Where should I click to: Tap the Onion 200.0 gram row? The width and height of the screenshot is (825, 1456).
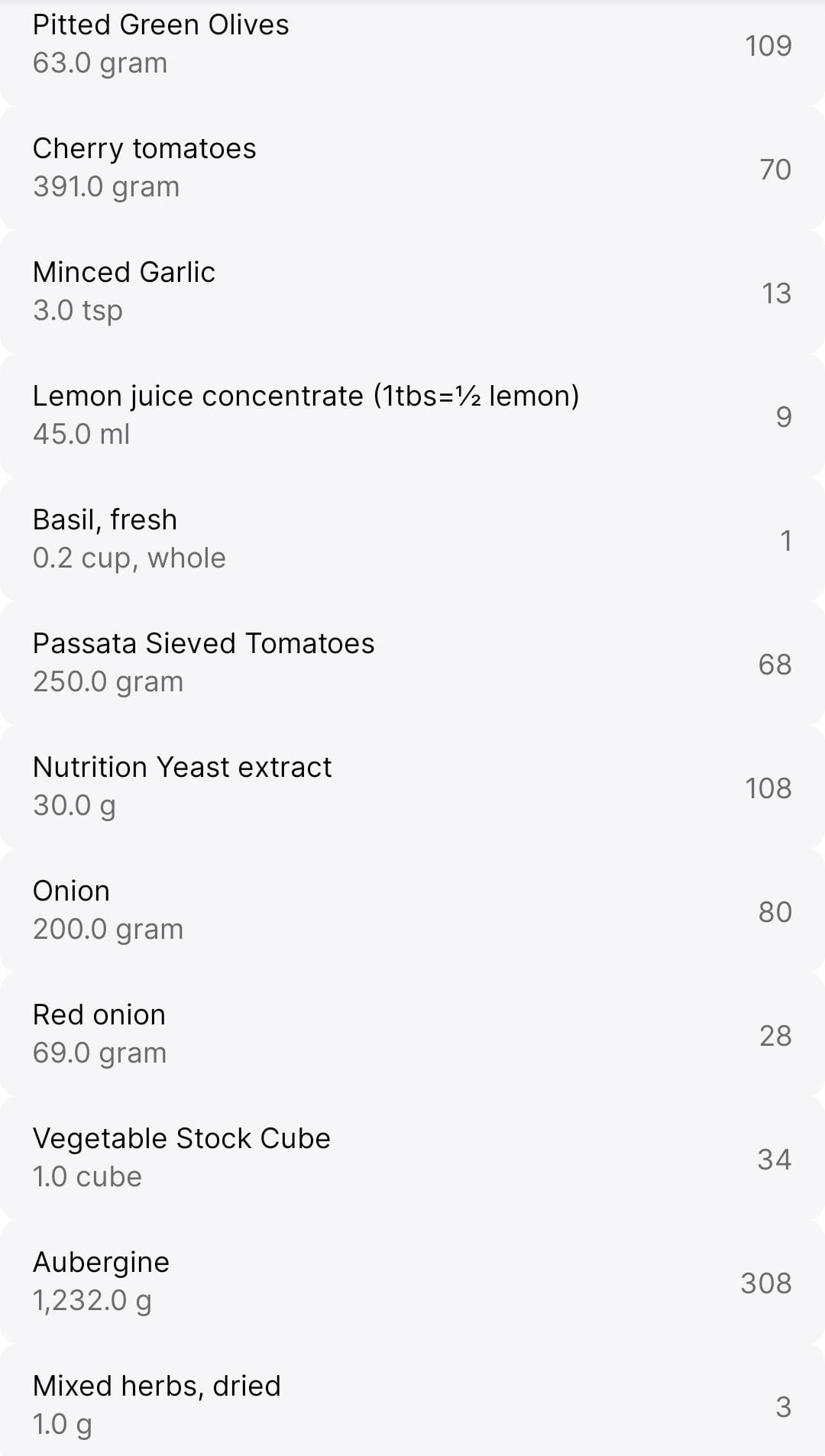click(412, 911)
